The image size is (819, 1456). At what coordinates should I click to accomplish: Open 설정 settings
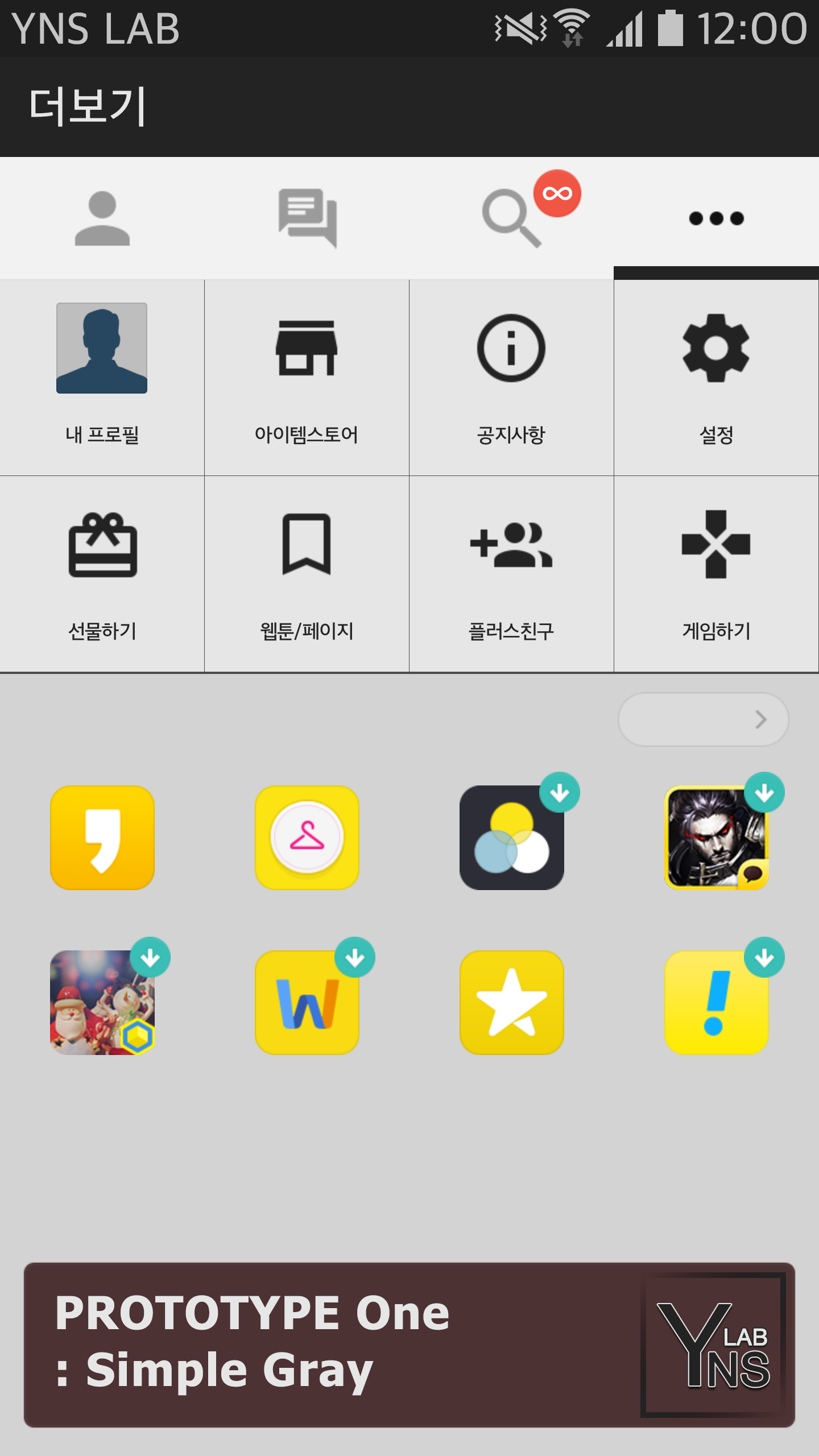(716, 377)
